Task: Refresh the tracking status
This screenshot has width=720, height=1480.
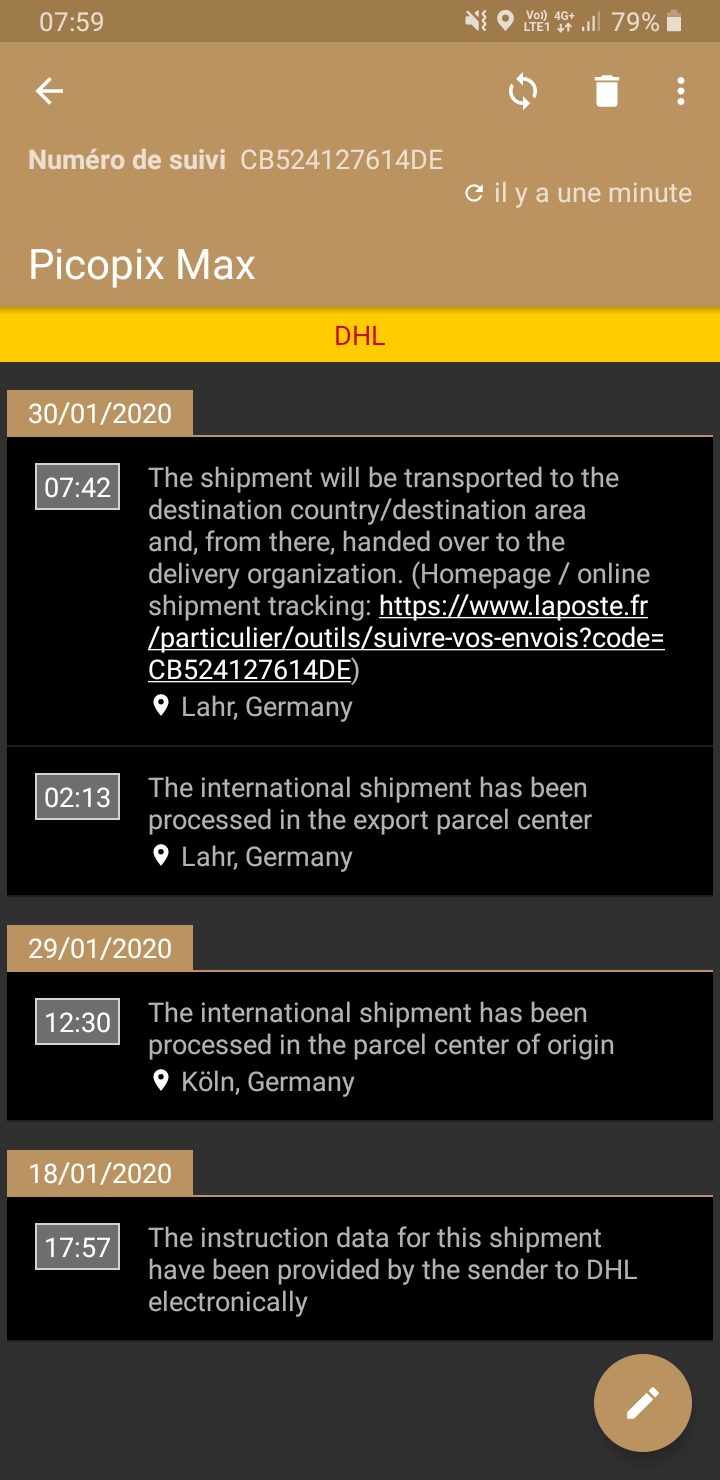Action: 523,92
